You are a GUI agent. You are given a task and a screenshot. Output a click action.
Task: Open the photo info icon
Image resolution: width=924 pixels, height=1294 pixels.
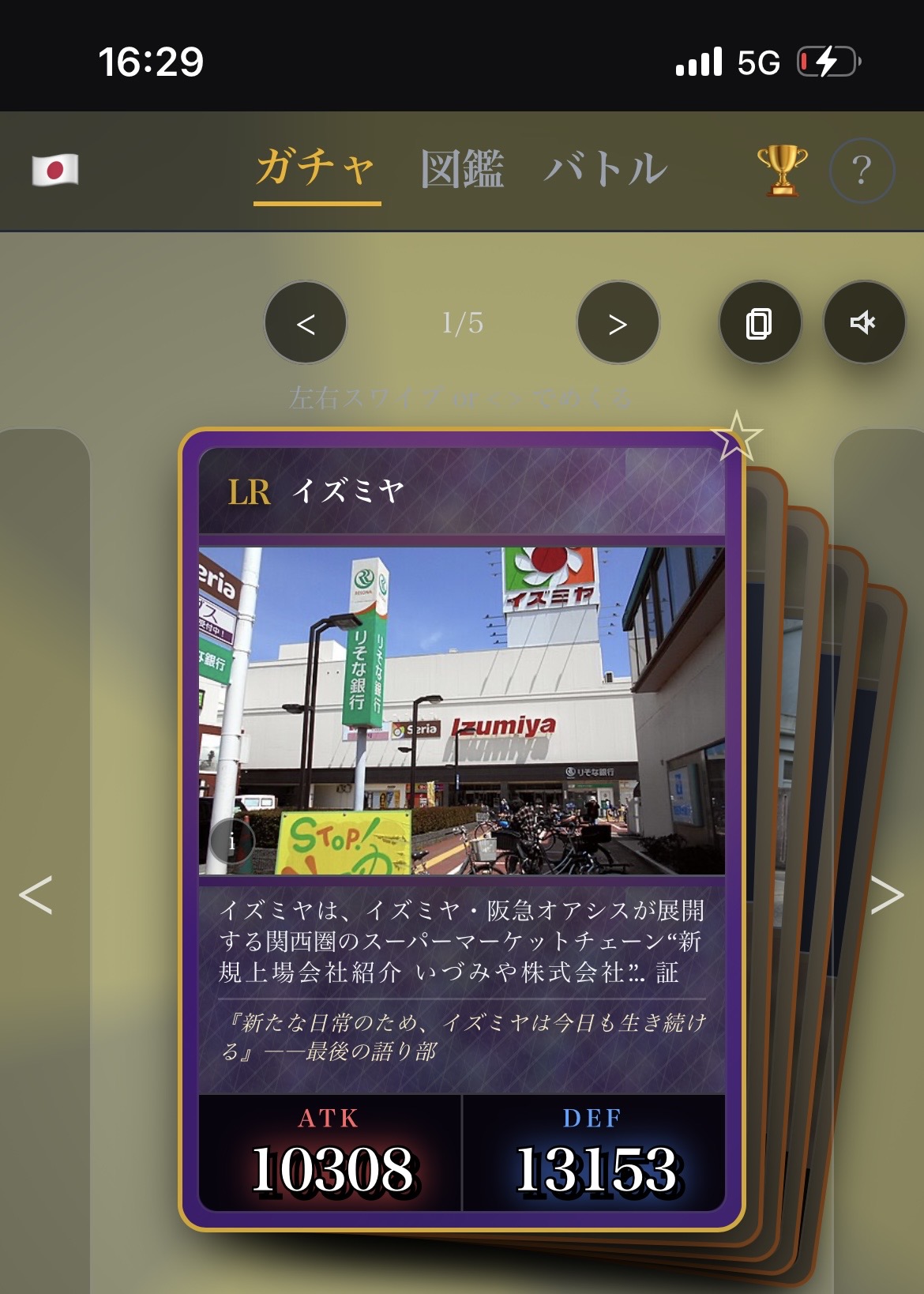tap(232, 842)
